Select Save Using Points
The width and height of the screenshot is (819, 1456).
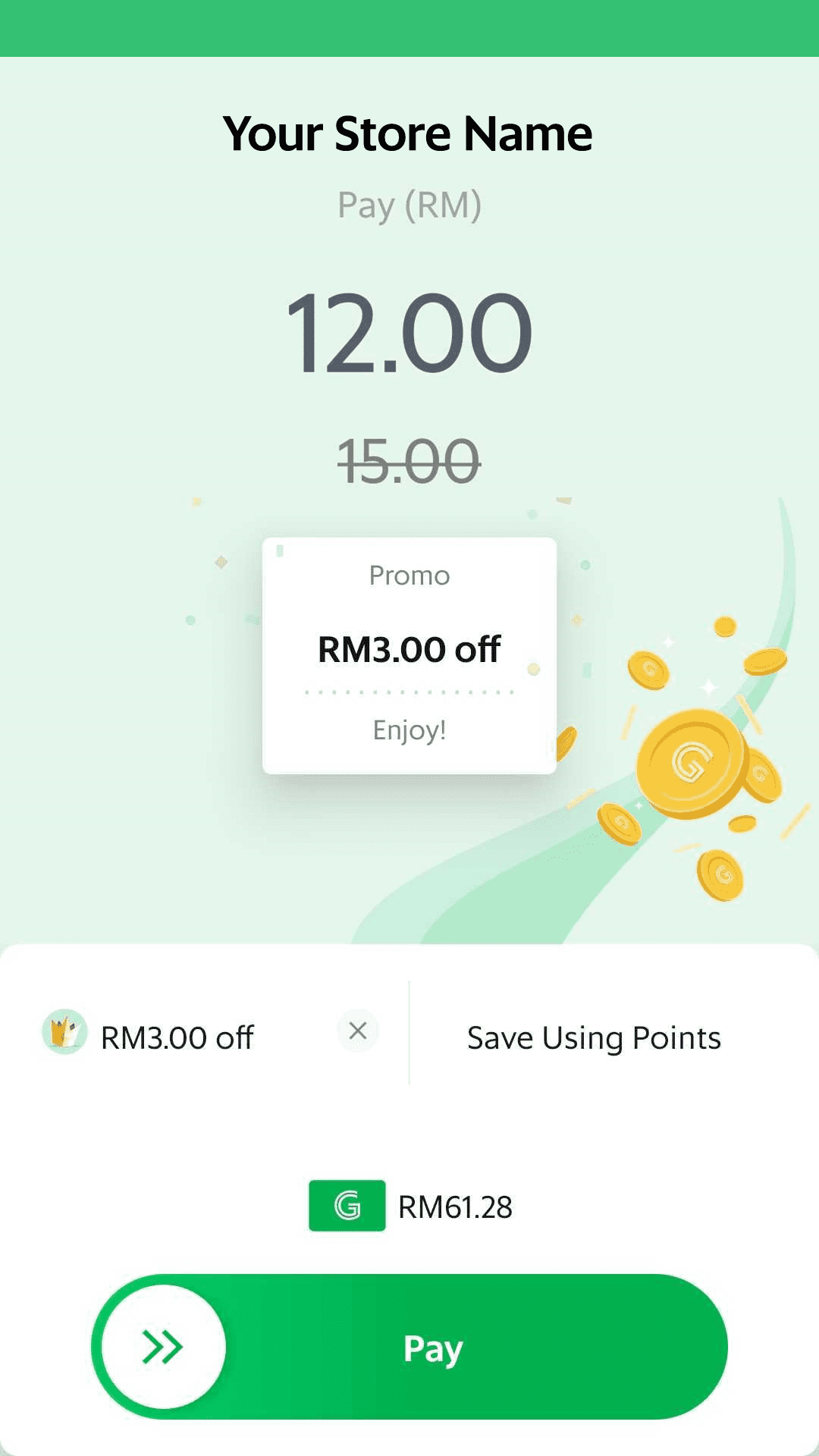594,1037
